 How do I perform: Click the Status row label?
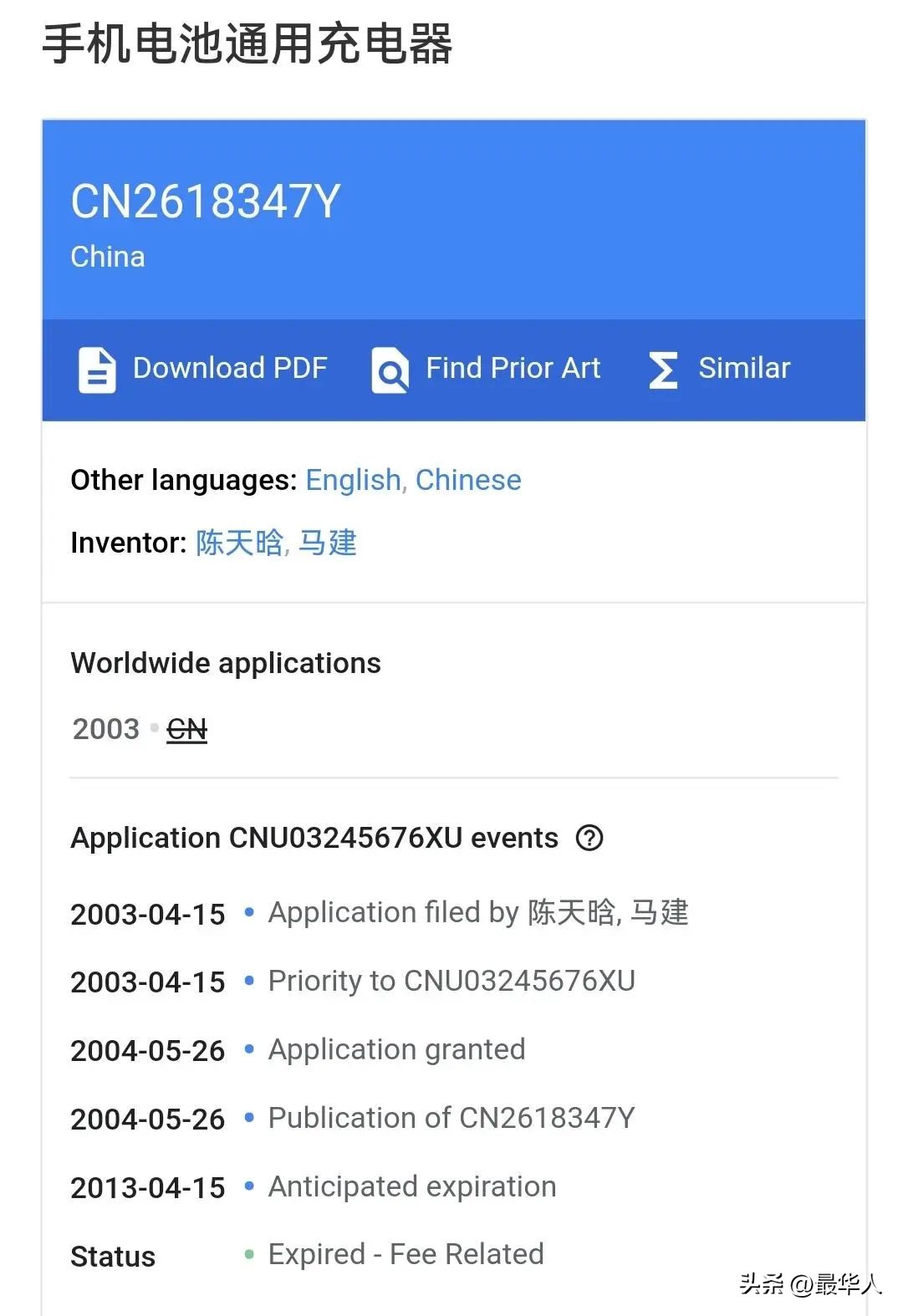tap(112, 1255)
